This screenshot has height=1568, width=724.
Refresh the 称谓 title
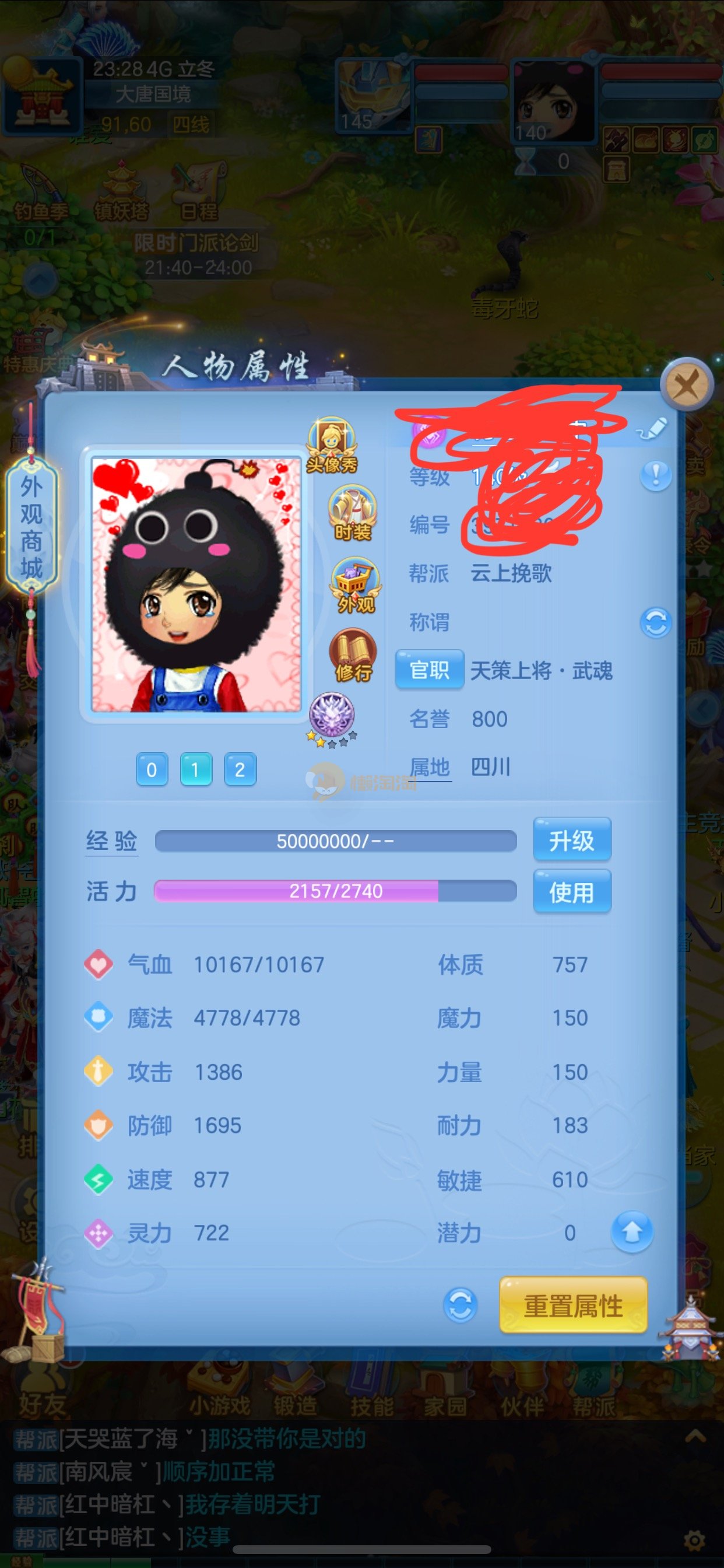(655, 622)
